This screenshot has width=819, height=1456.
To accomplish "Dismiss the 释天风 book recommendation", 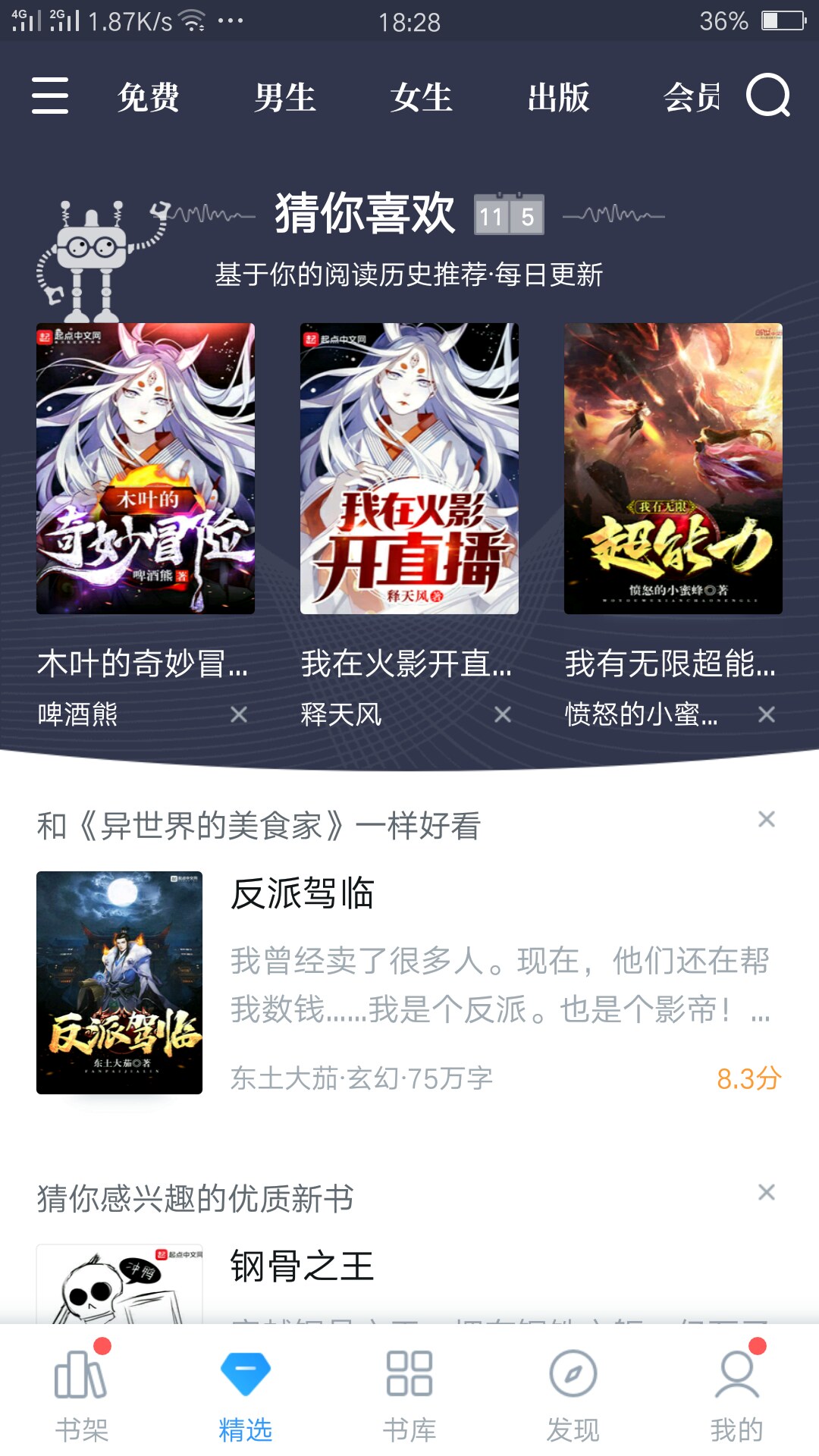I will tap(503, 714).
